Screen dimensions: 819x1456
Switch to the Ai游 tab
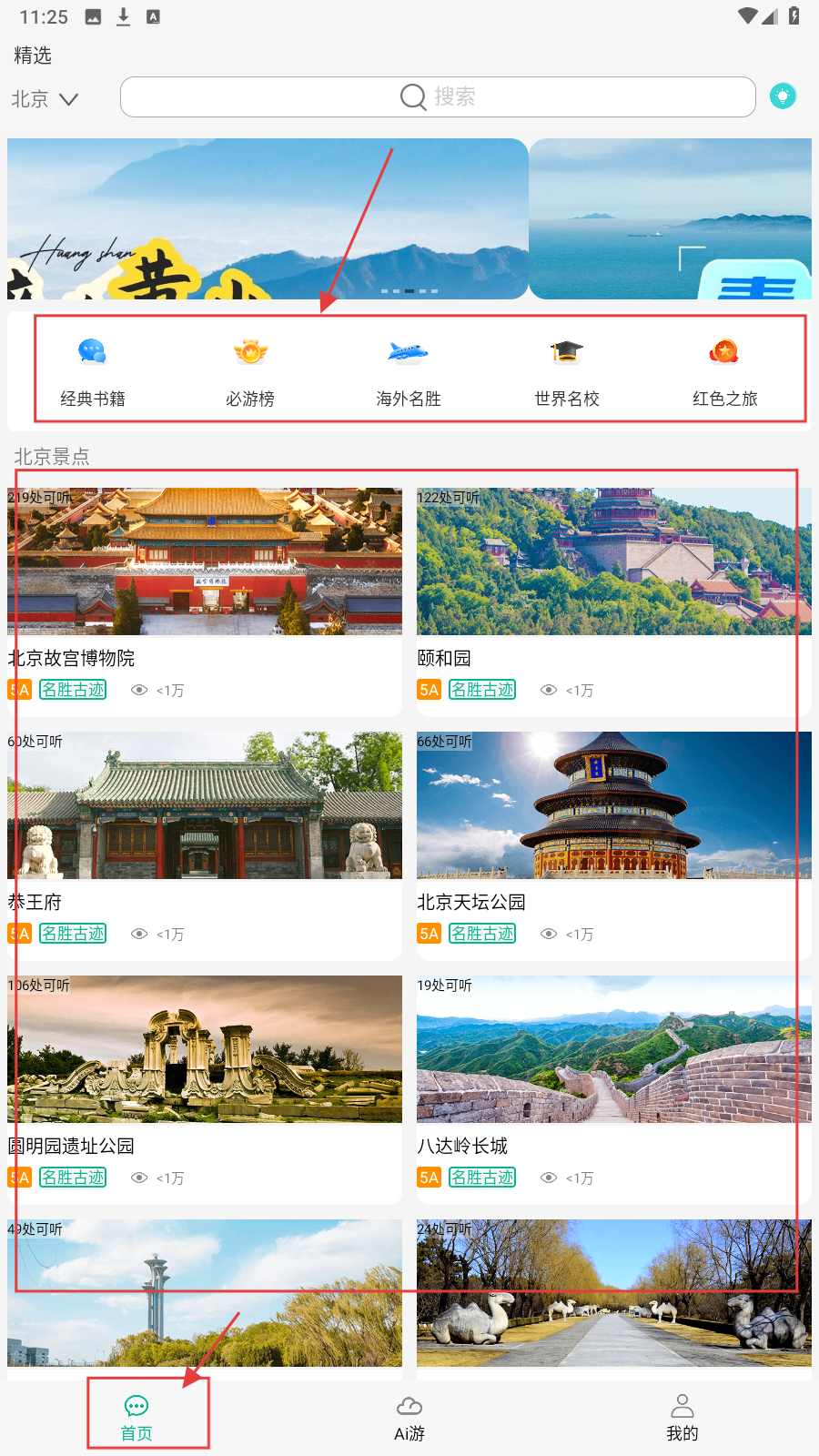tap(409, 1418)
